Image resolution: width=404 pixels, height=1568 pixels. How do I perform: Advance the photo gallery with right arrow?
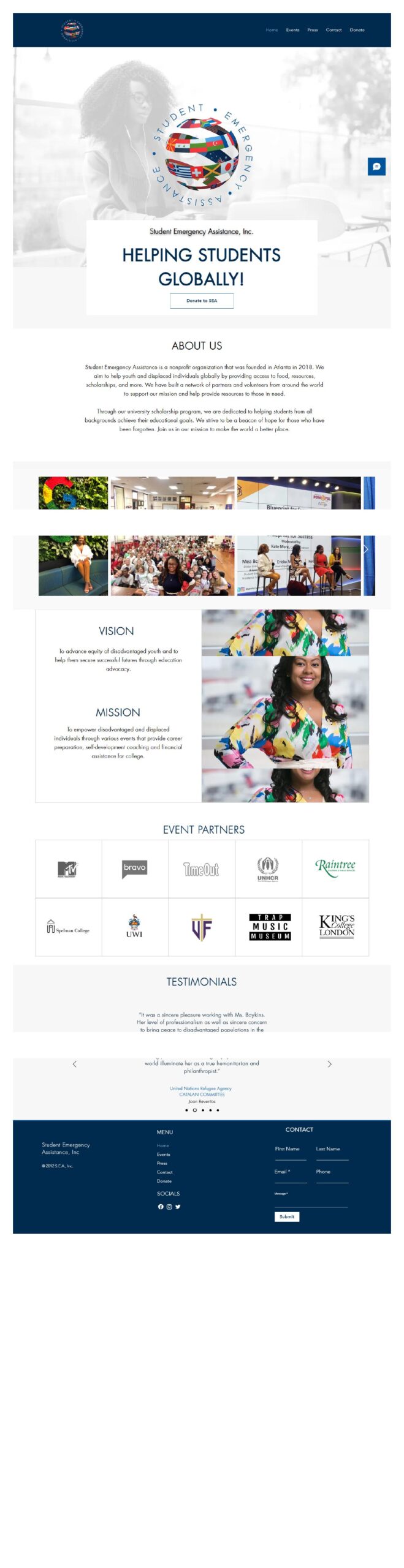pyautogui.click(x=365, y=549)
